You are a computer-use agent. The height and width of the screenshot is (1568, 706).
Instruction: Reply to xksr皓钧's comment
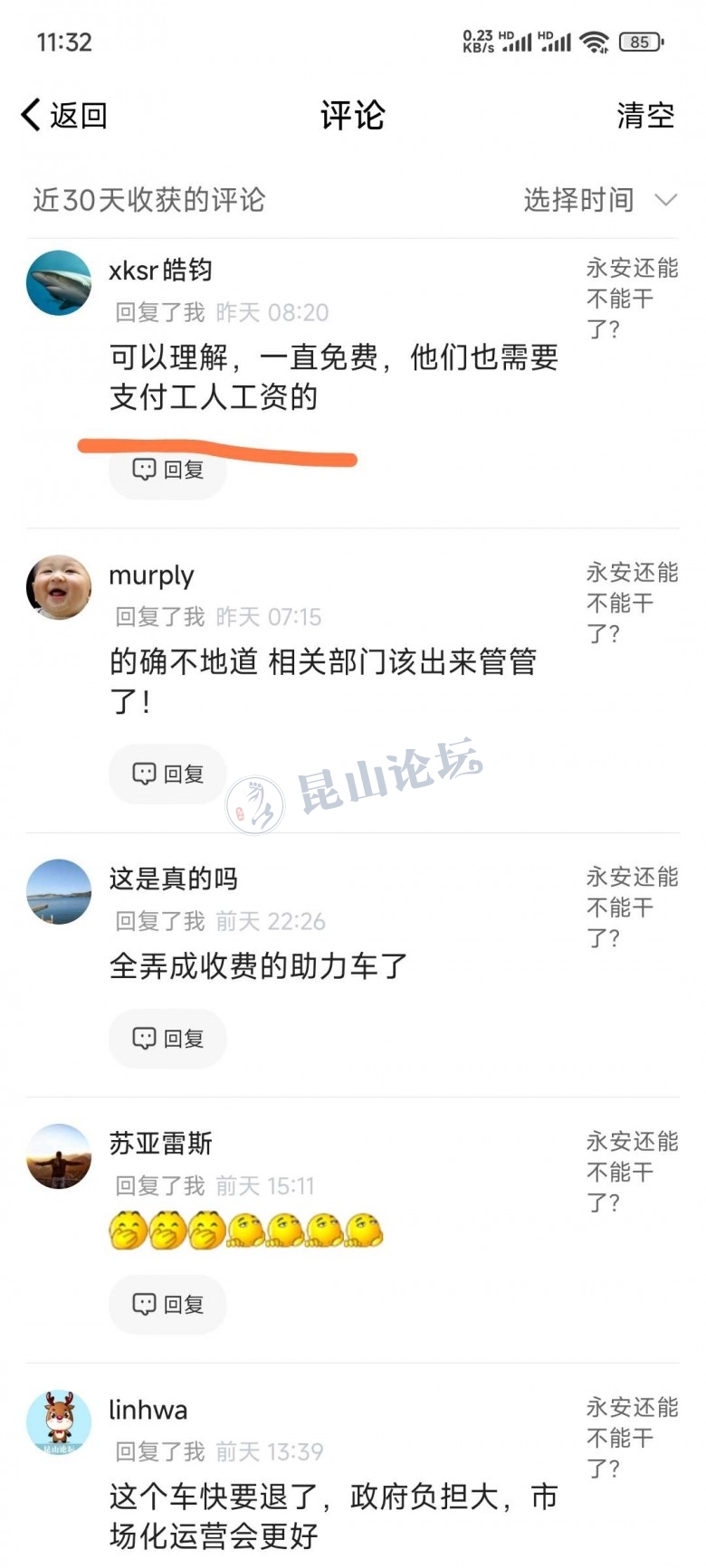coord(168,470)
